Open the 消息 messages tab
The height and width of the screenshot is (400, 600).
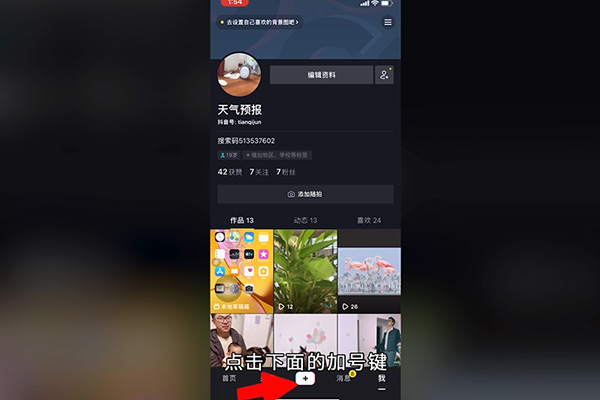click(x=344, y=379)
